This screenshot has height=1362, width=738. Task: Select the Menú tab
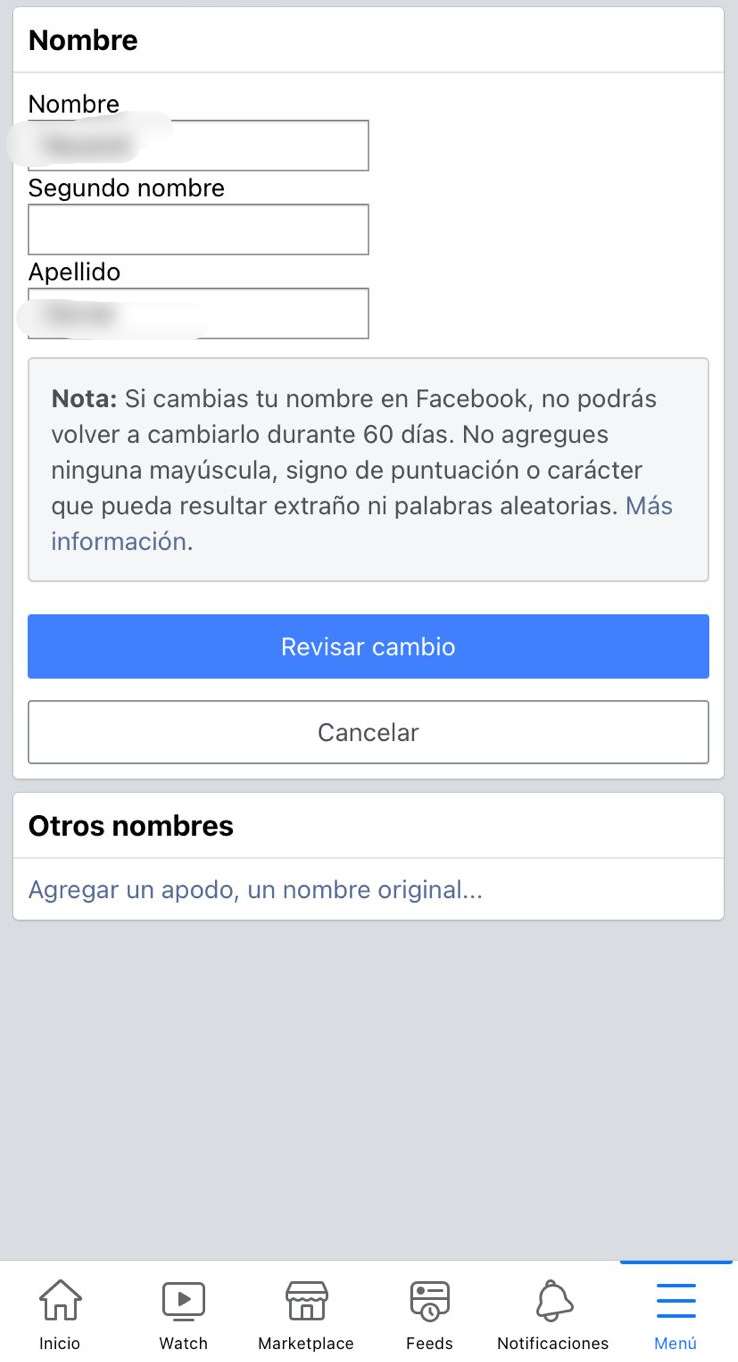[x=676, y=1314]
